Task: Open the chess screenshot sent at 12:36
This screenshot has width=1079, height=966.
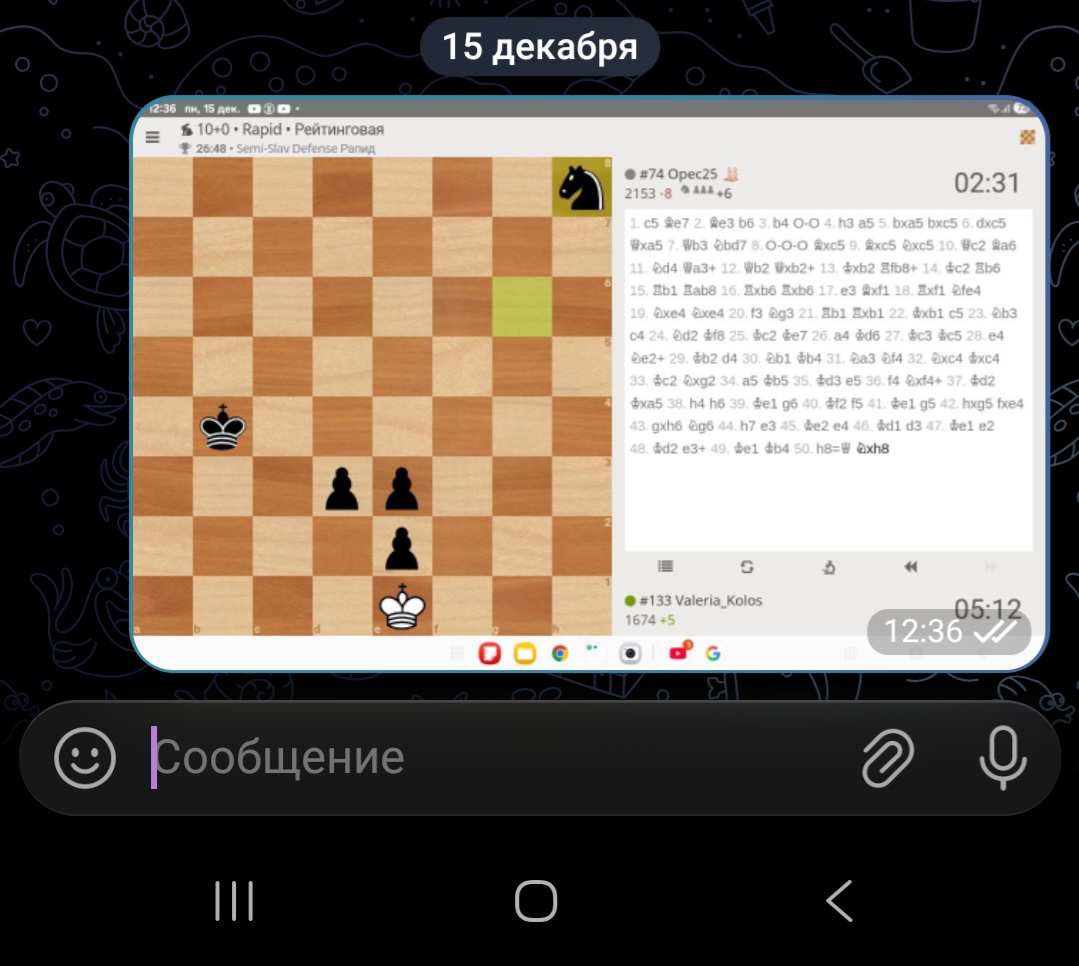Action: pyautogui.click(x=589, y=385)
